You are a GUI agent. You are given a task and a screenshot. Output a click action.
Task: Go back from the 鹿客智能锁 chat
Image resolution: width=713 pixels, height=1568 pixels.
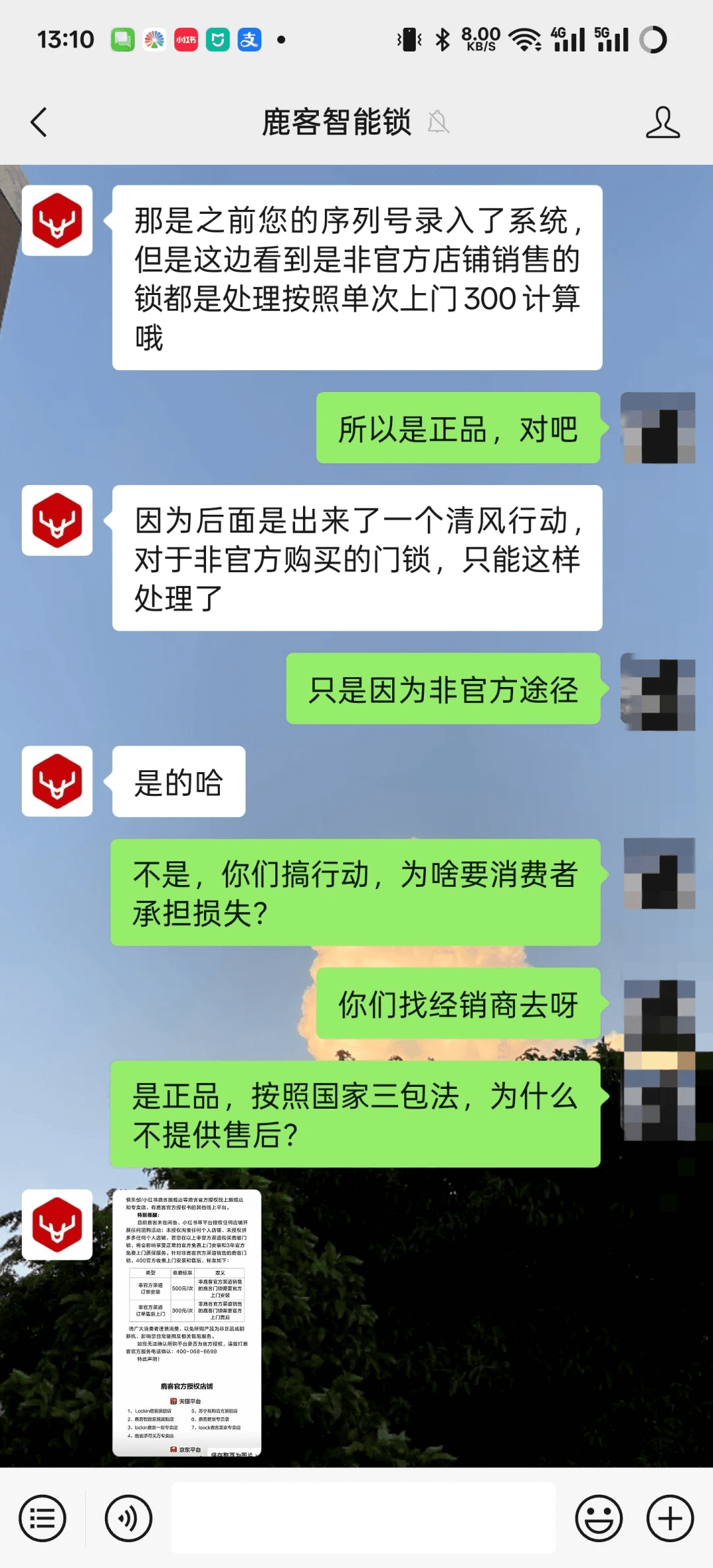(40, 123)
